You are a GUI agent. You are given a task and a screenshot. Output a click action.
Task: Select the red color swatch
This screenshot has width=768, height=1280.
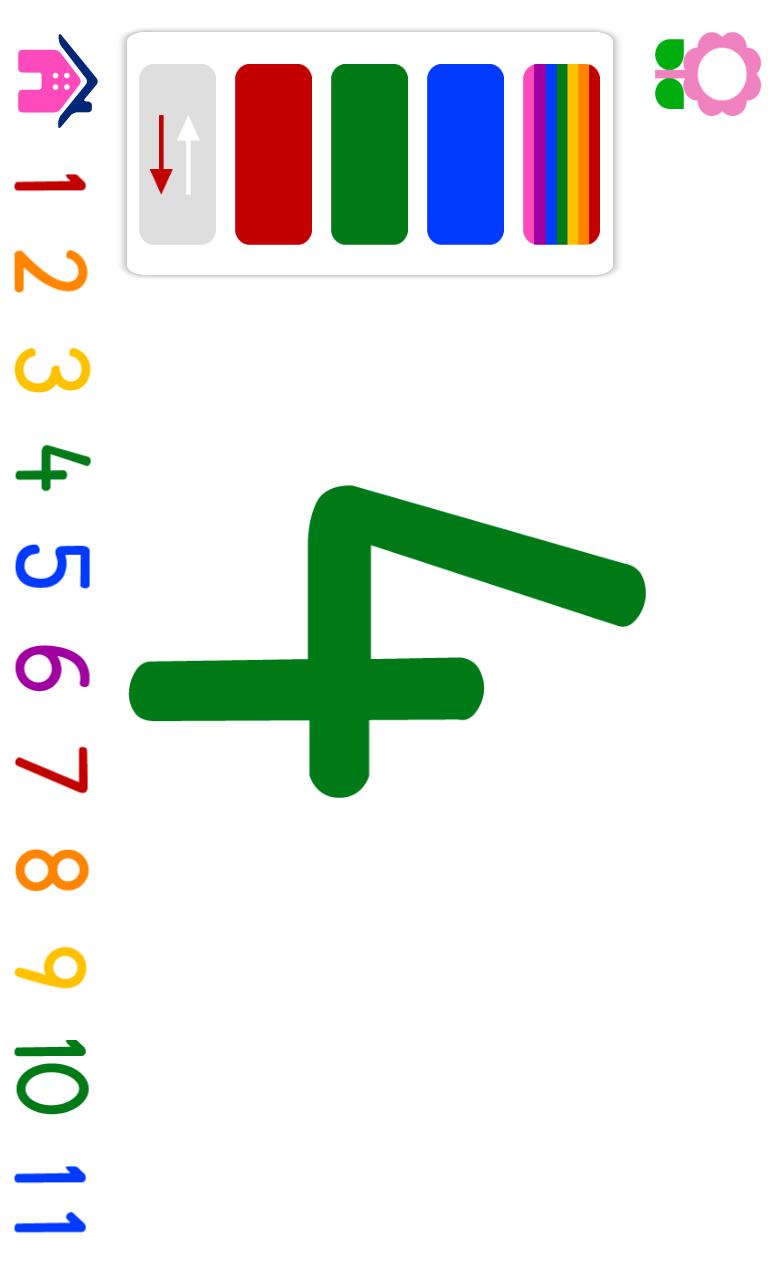[273, 154]
